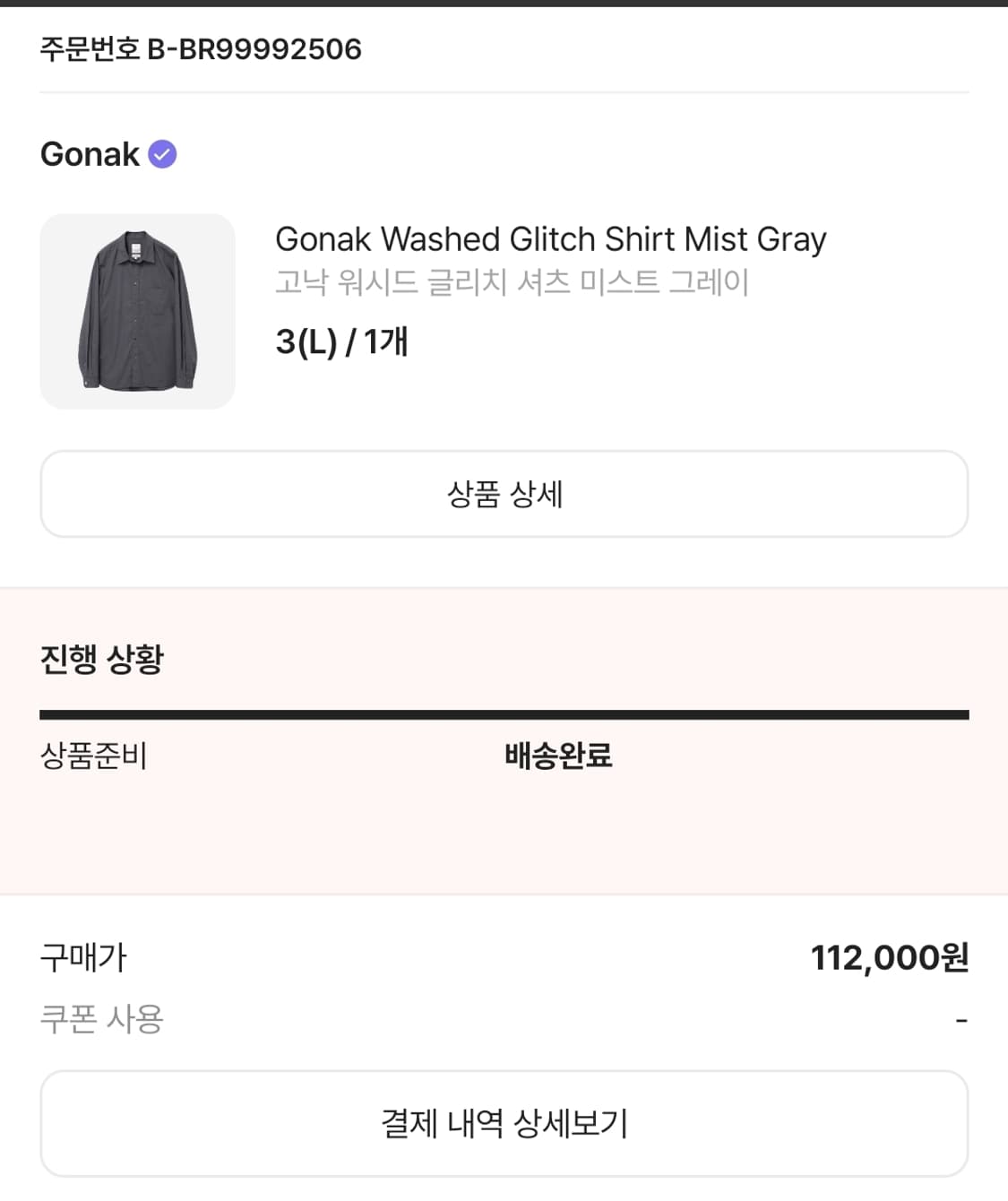Click the 진행 상황 section header
The height and width of the screenshot is (1201, 1008).
coord(100,660)
